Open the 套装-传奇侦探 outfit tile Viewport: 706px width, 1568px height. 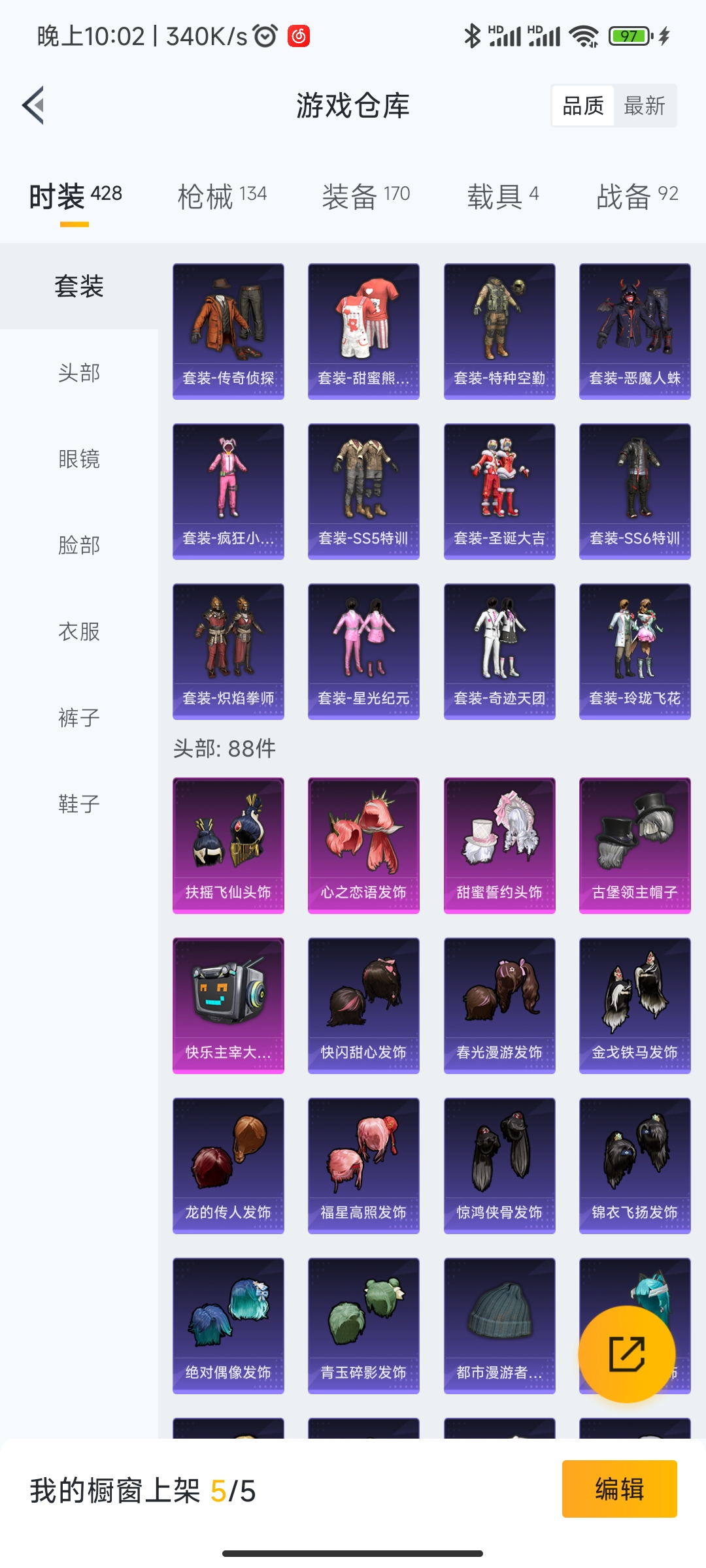[x=228, y=331]
